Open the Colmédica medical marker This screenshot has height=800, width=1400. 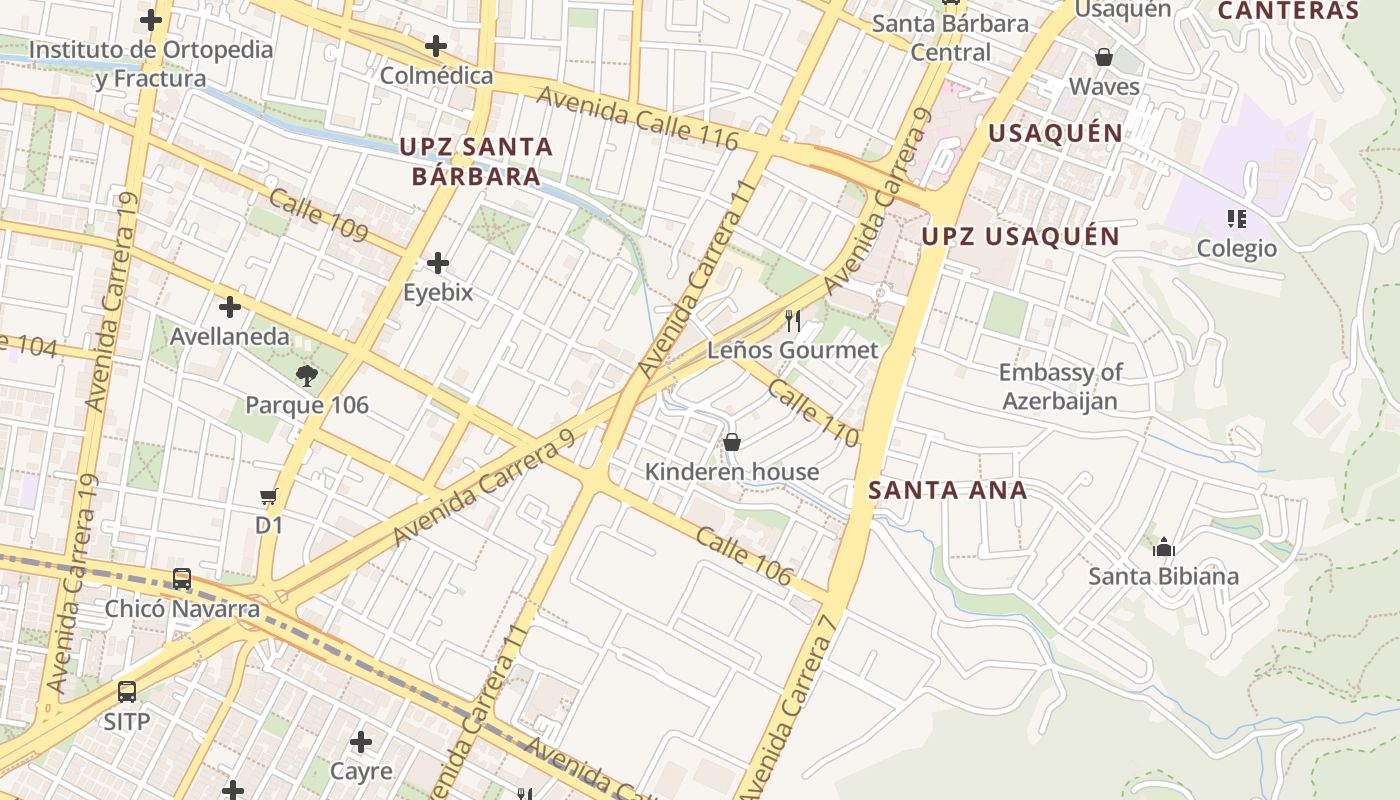point(435,46)
